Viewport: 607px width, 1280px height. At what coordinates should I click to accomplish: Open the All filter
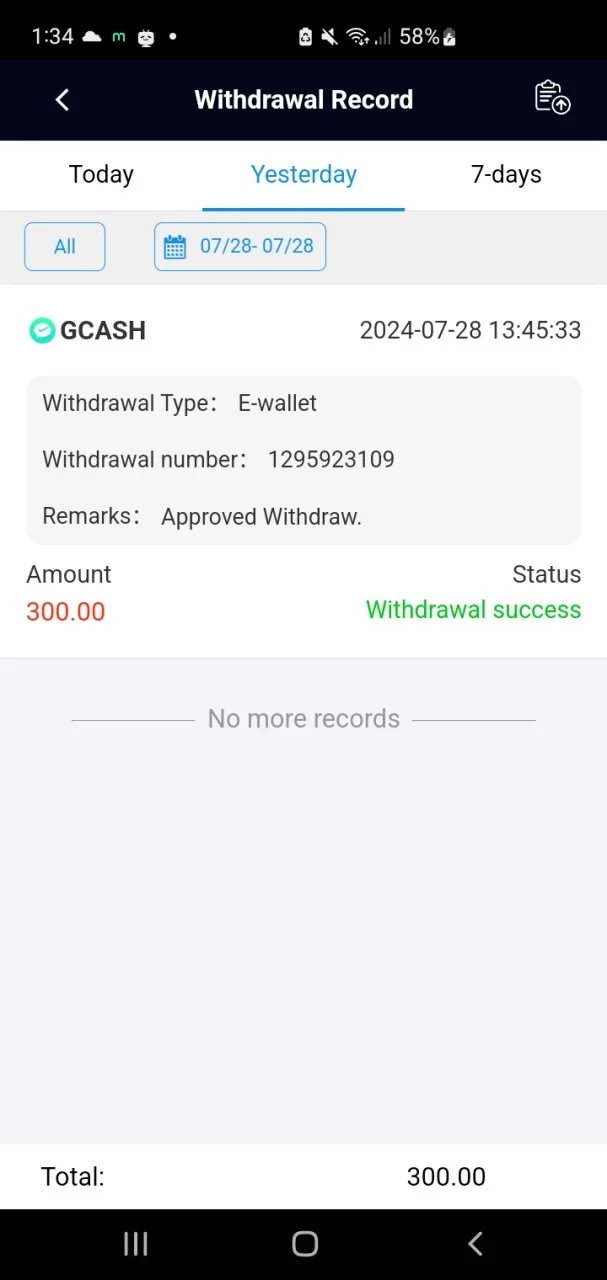65,247
